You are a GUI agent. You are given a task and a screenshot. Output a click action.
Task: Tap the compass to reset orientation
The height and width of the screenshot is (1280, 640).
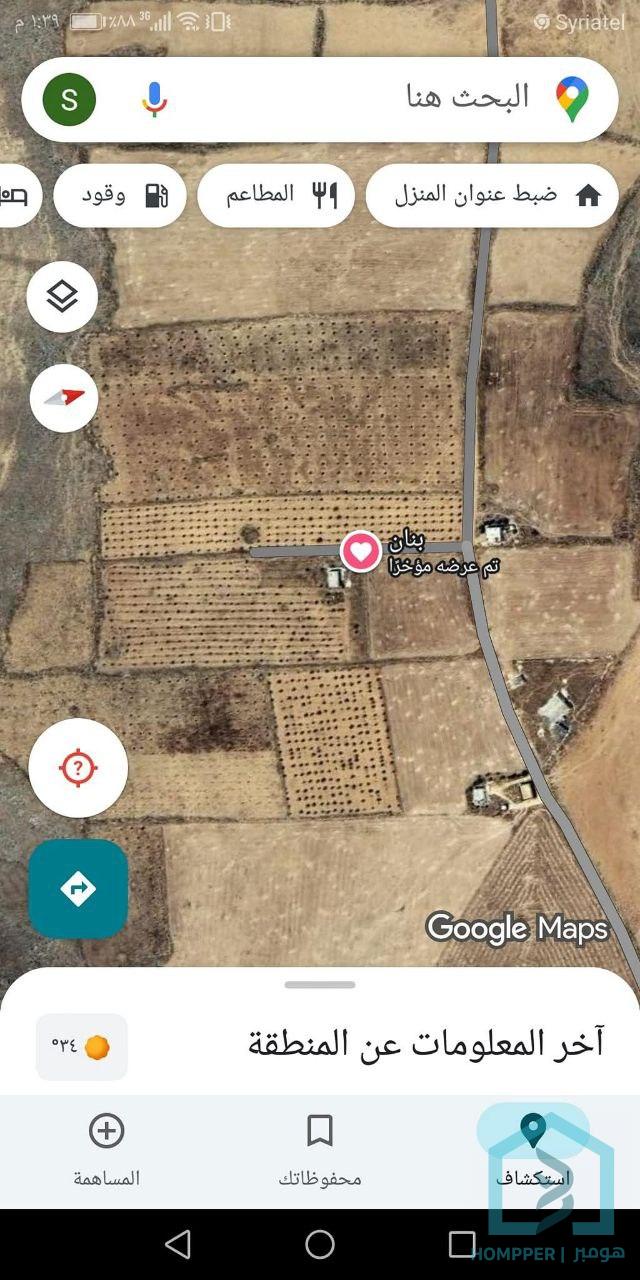tap(64, 398)
